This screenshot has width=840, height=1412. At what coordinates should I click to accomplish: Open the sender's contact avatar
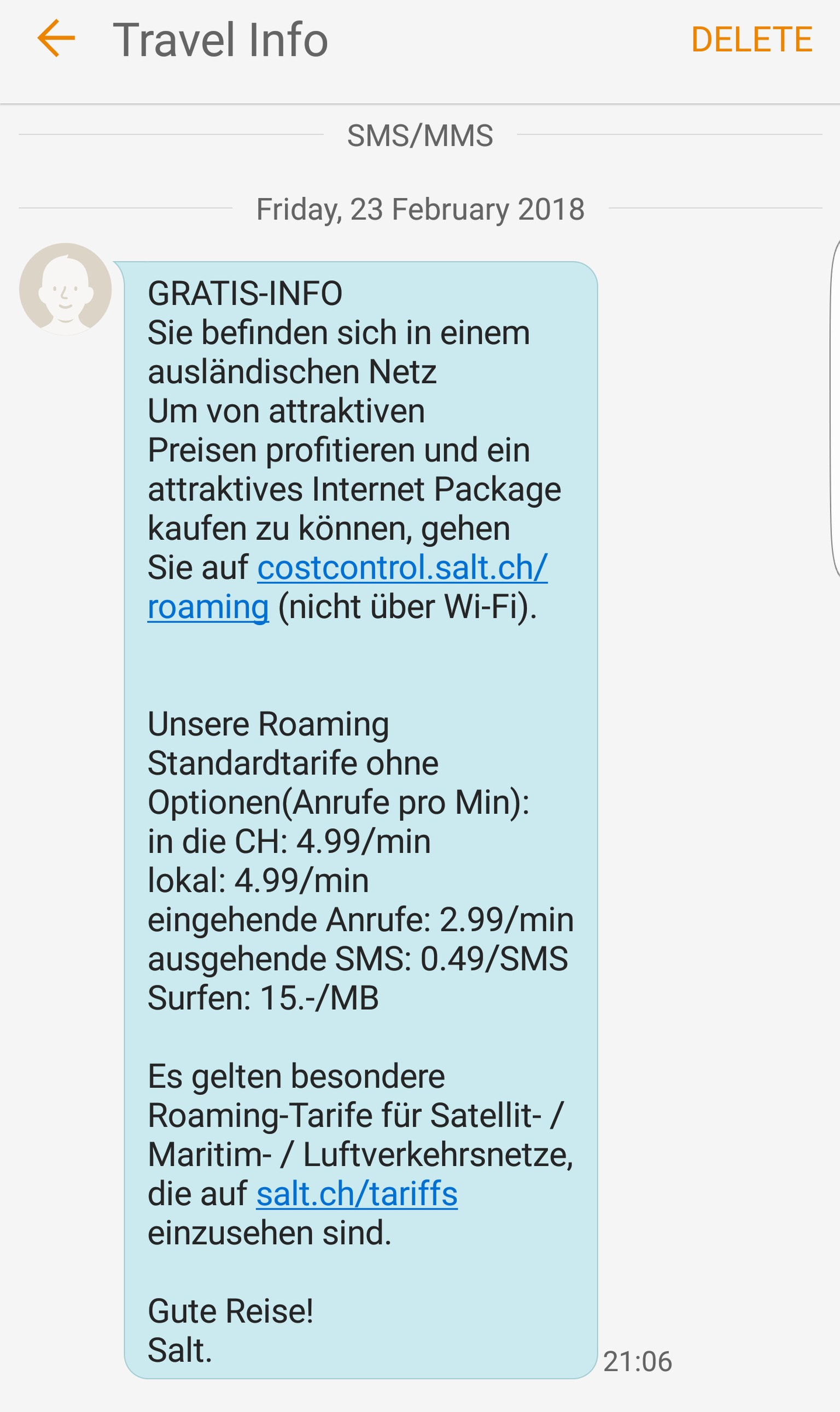pyautogui.click(x=65, y=289)
